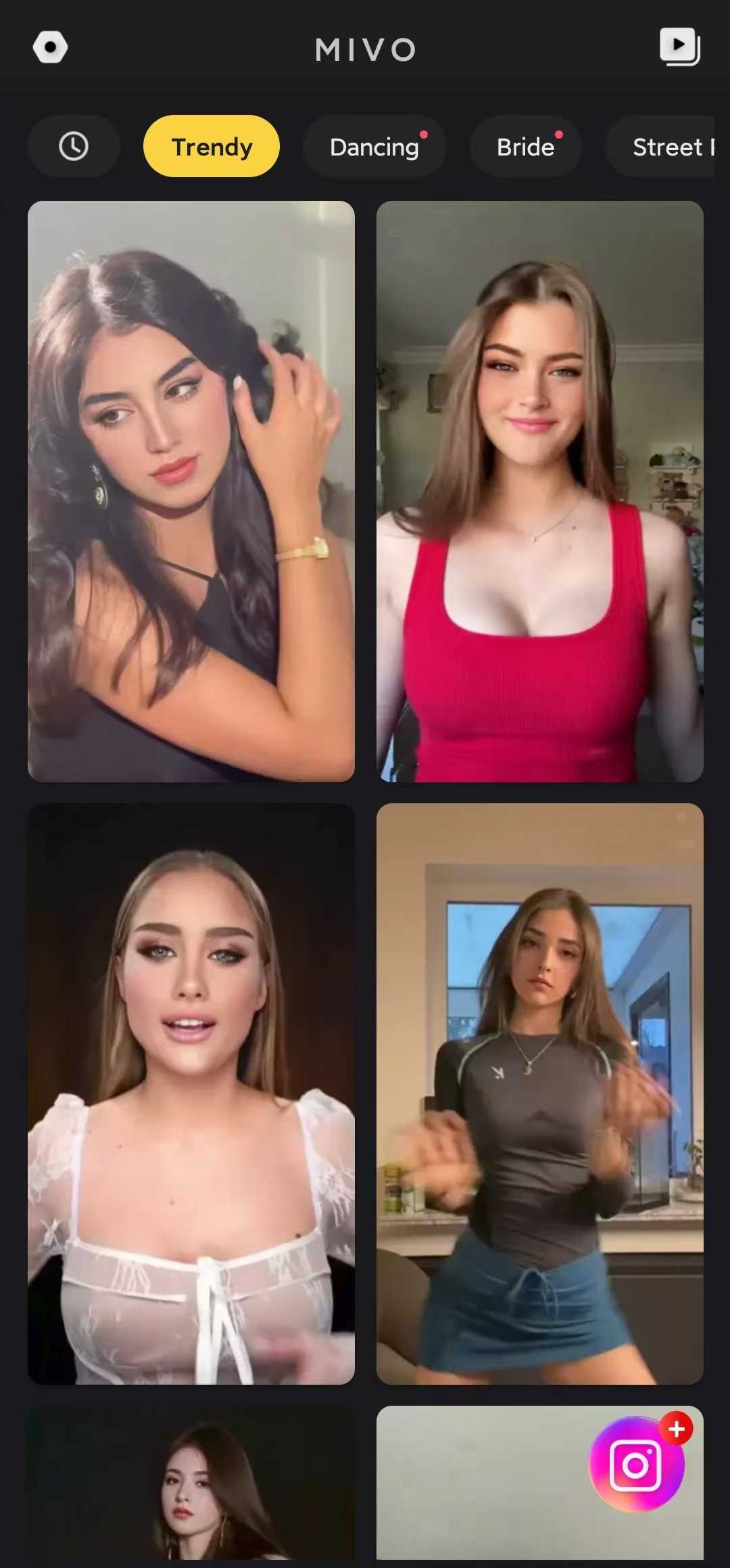Open template with red tank top

(x=539, y=492)
